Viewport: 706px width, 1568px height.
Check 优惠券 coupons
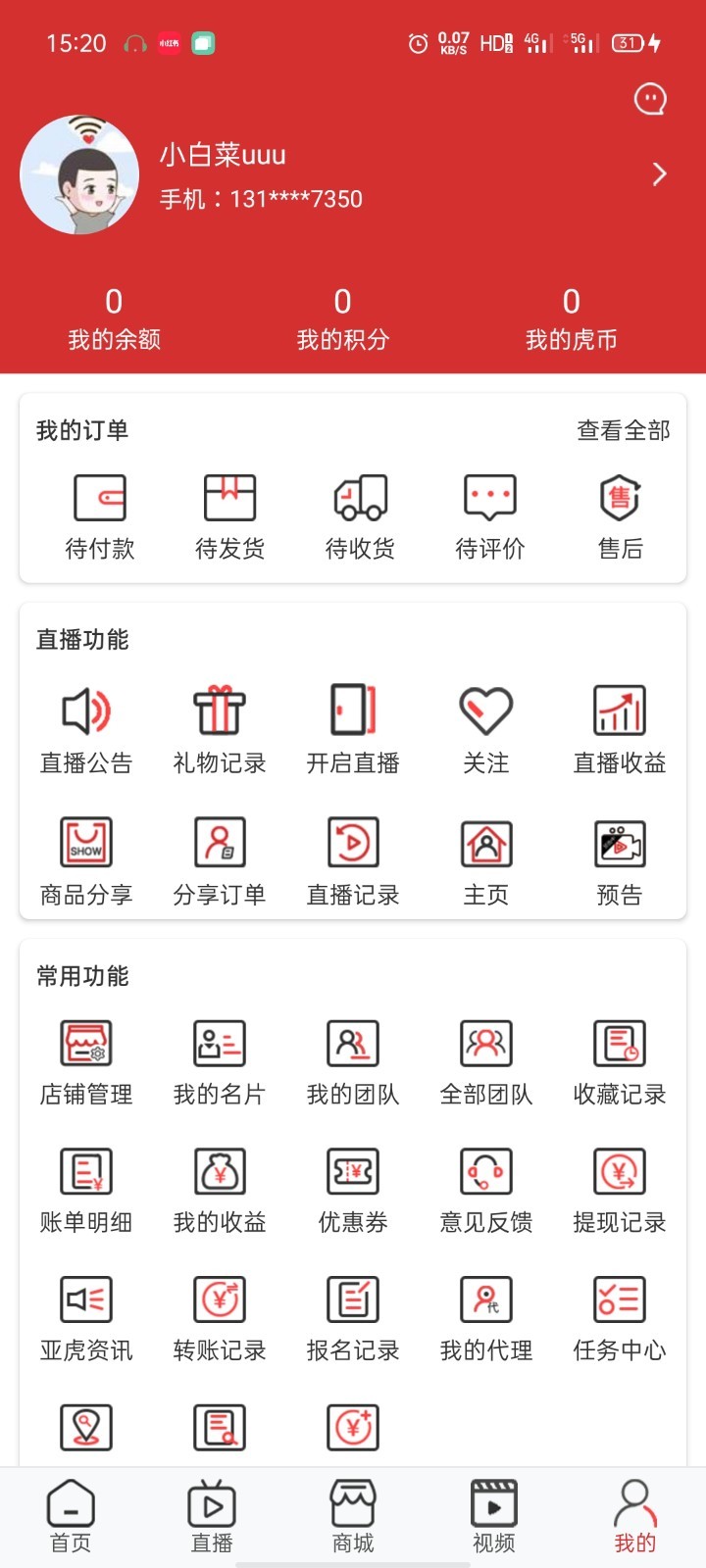pos(353,1189)
